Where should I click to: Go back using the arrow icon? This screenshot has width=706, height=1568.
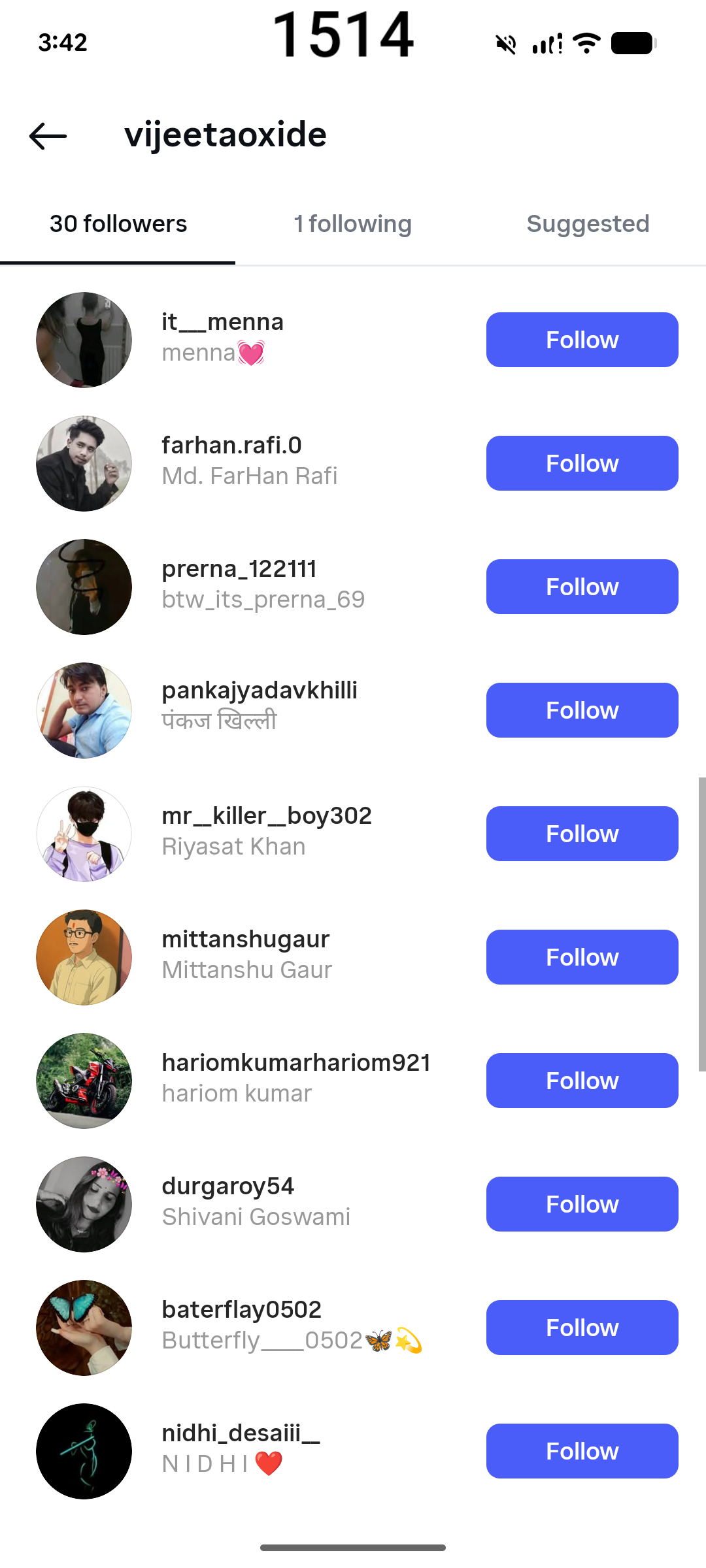pyautogui.click(x=48, y=136)
